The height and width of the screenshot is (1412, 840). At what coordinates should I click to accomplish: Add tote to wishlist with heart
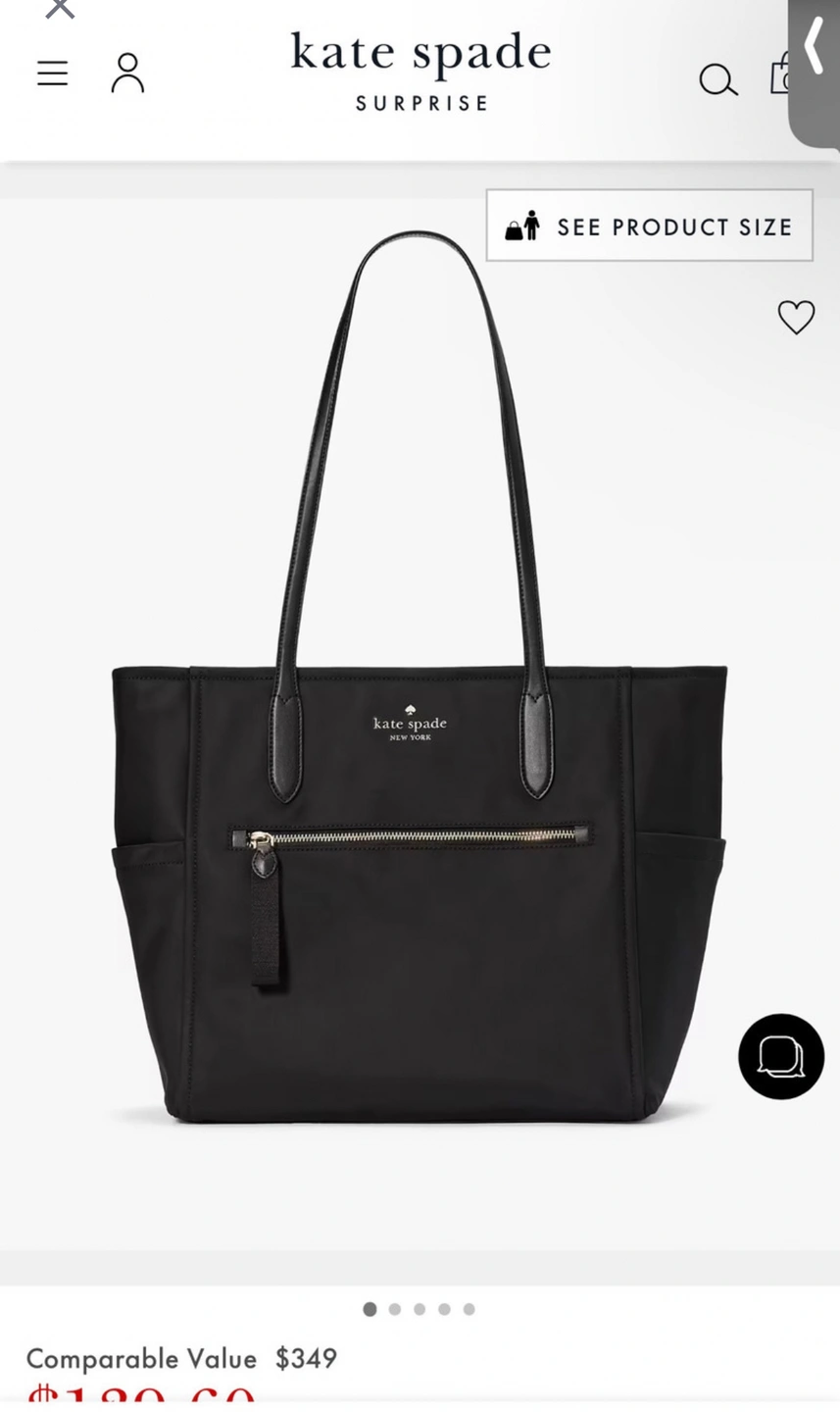(796, 317)
